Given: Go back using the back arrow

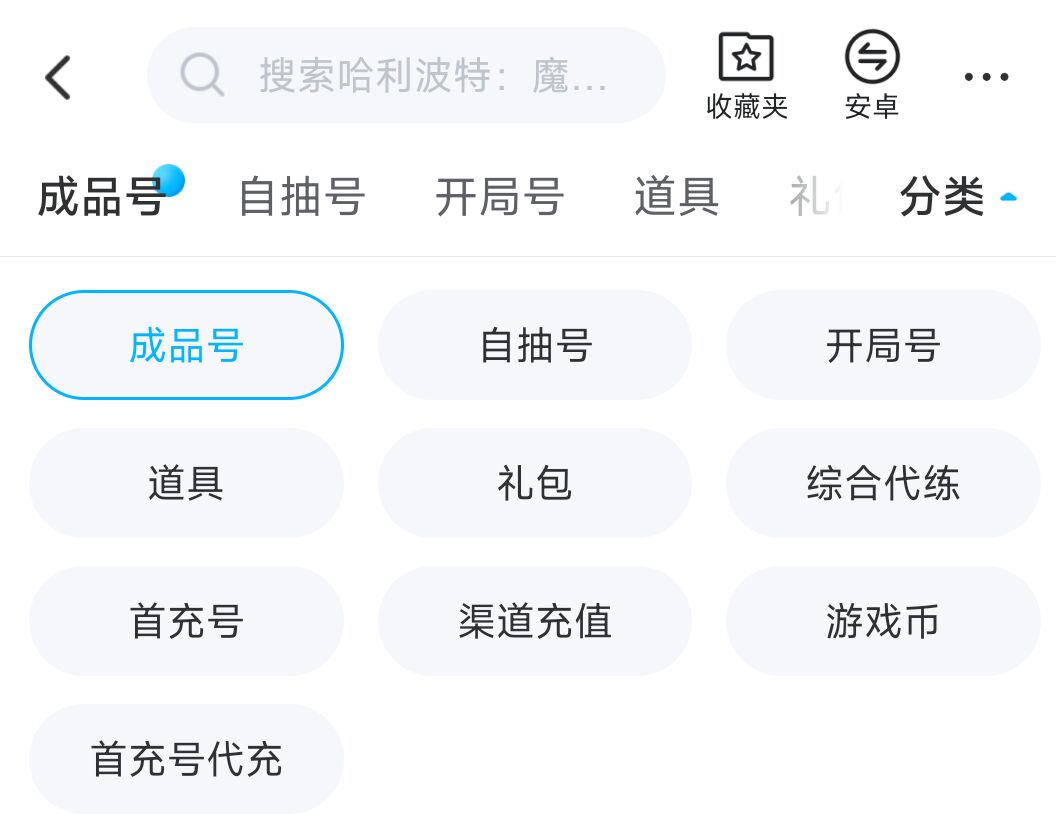Looking at the screenshot, I should click(58, 77).
